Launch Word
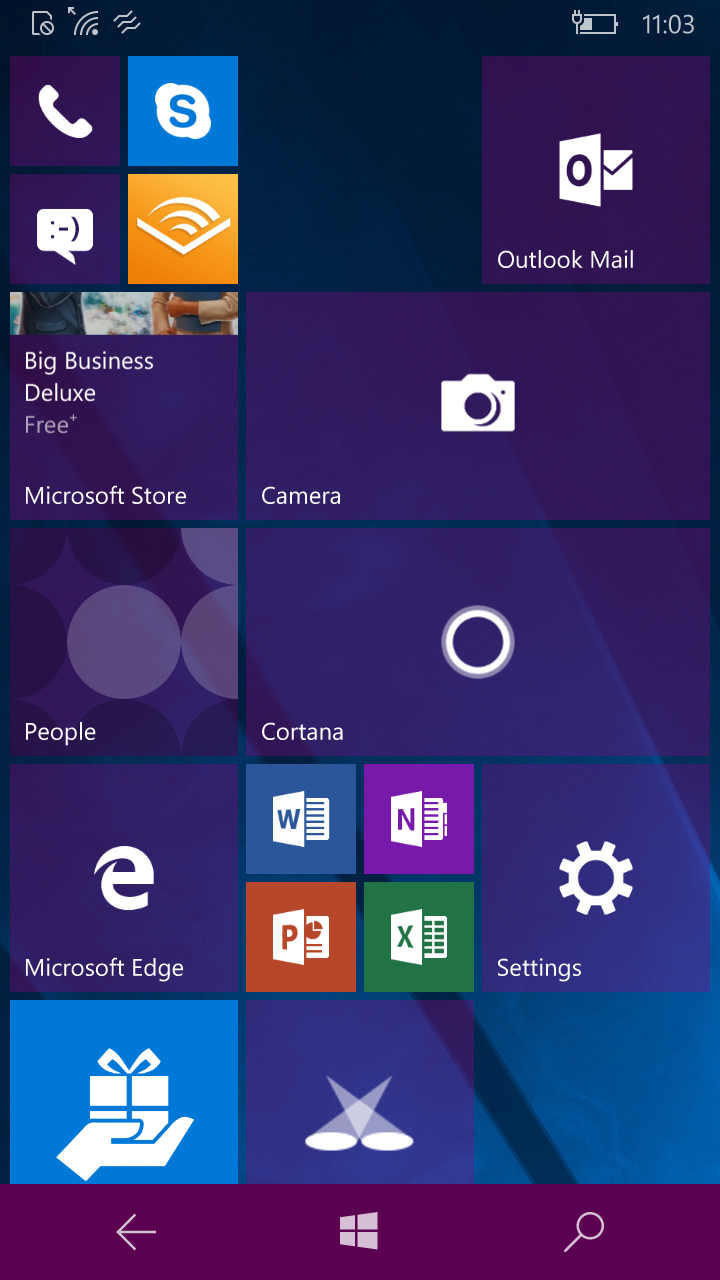Screen dimensions: 720x1280 click(x=301, y=819)
